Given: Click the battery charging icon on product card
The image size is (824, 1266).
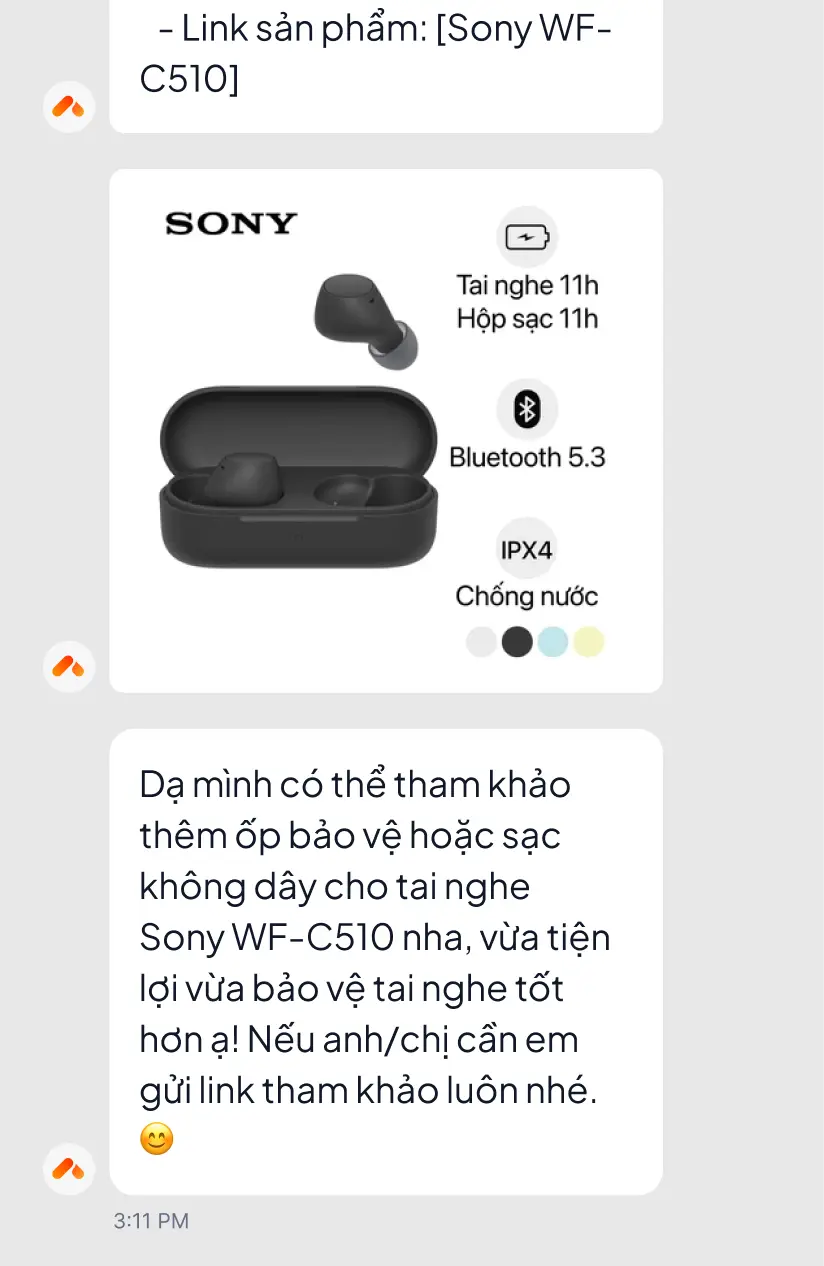Looking at the screenshot, I should 527,237.
